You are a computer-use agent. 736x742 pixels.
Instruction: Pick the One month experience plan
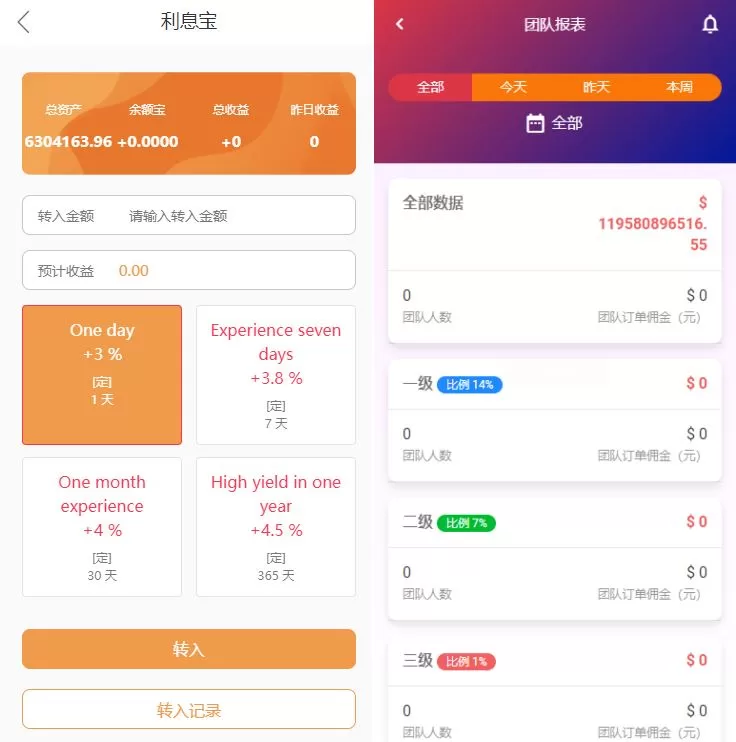[x=102, y=526]
